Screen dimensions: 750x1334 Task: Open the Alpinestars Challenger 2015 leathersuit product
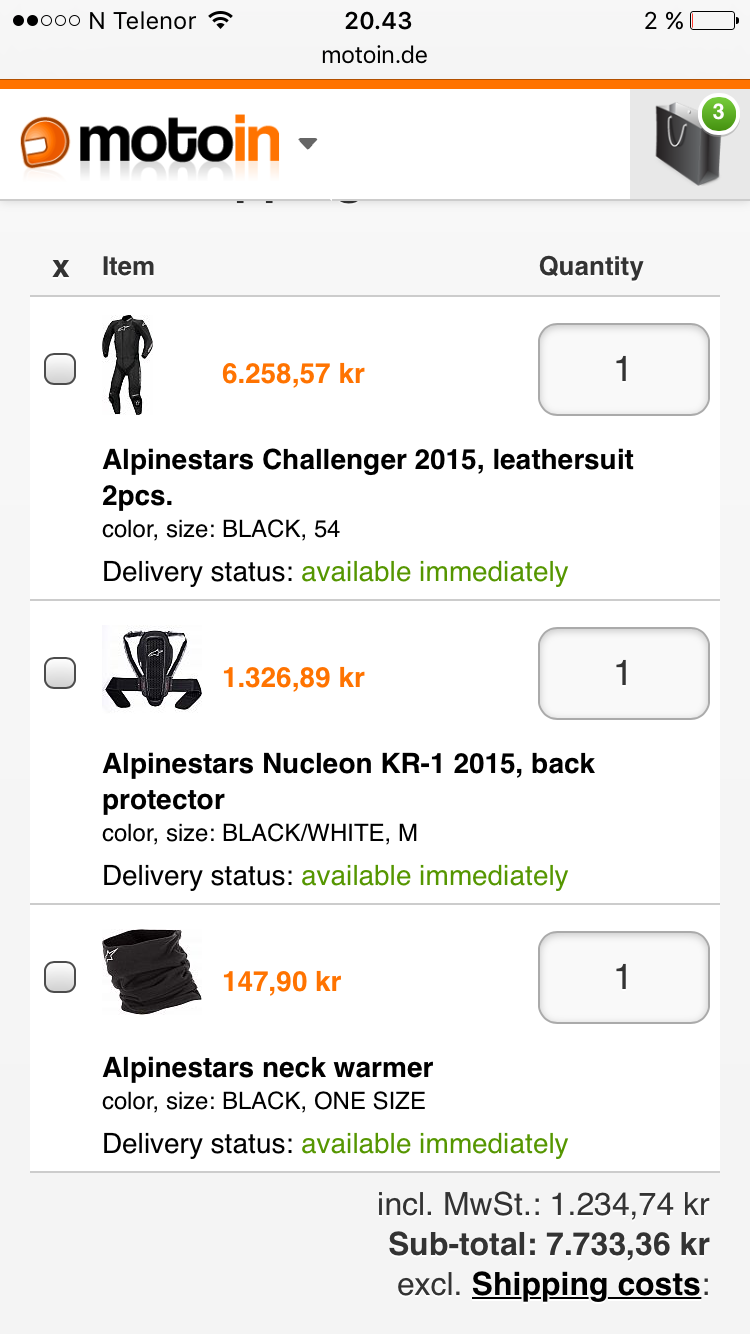[368, 478]
